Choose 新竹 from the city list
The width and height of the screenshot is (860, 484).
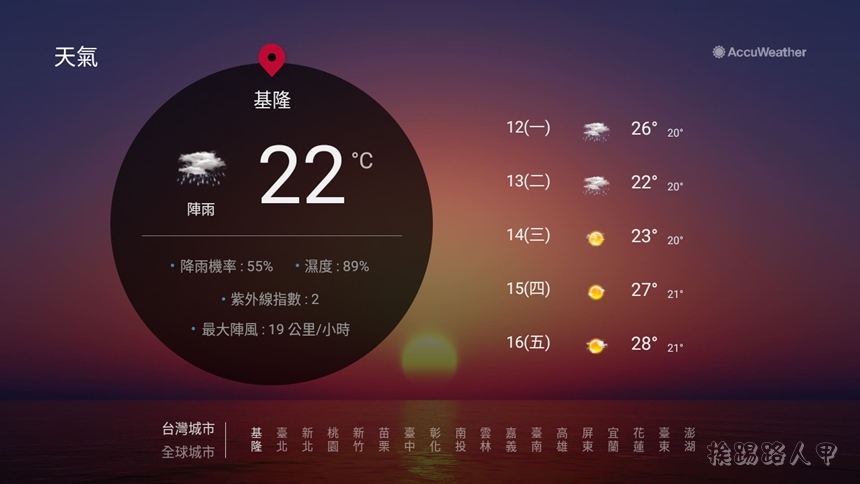pos(358,440)
